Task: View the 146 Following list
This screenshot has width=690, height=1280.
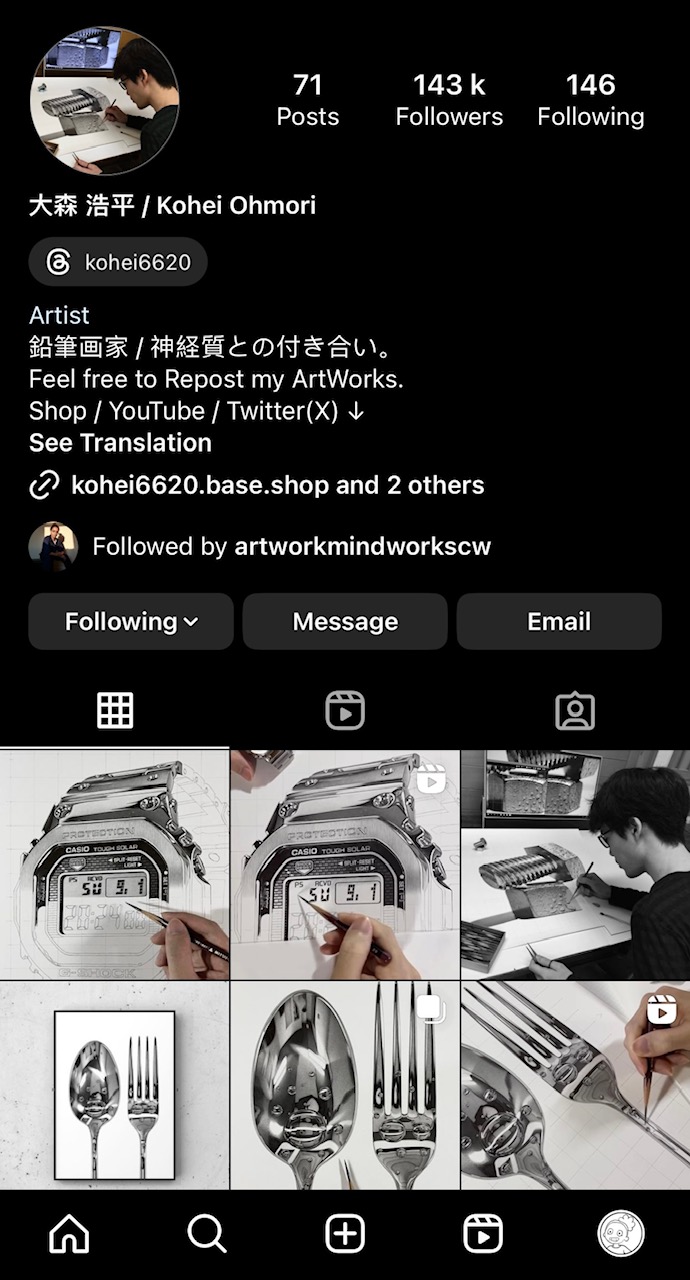Action: click(x=590, y=100)
